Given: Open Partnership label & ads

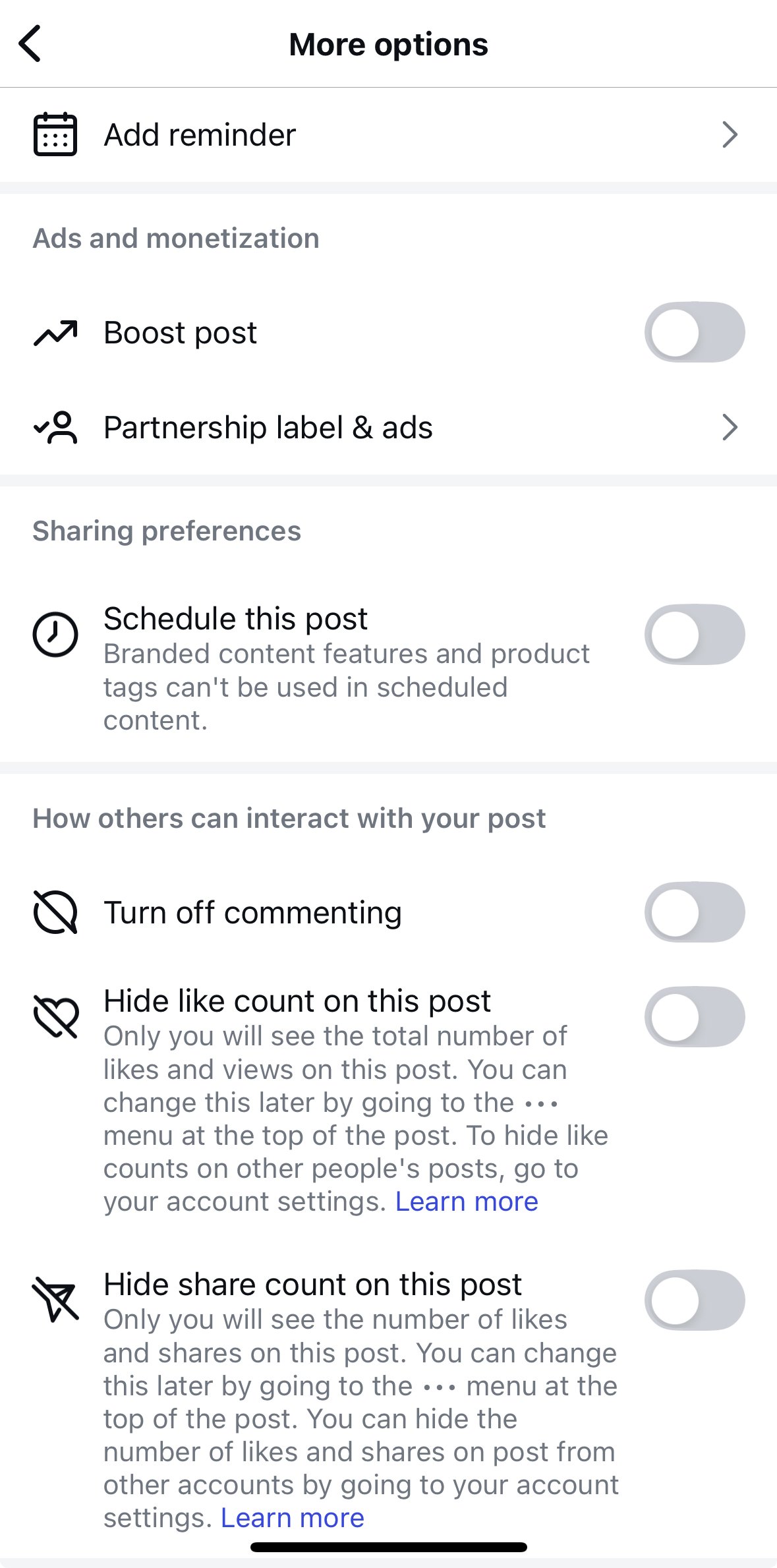Looking at the screenshot, I should (388, 427).
